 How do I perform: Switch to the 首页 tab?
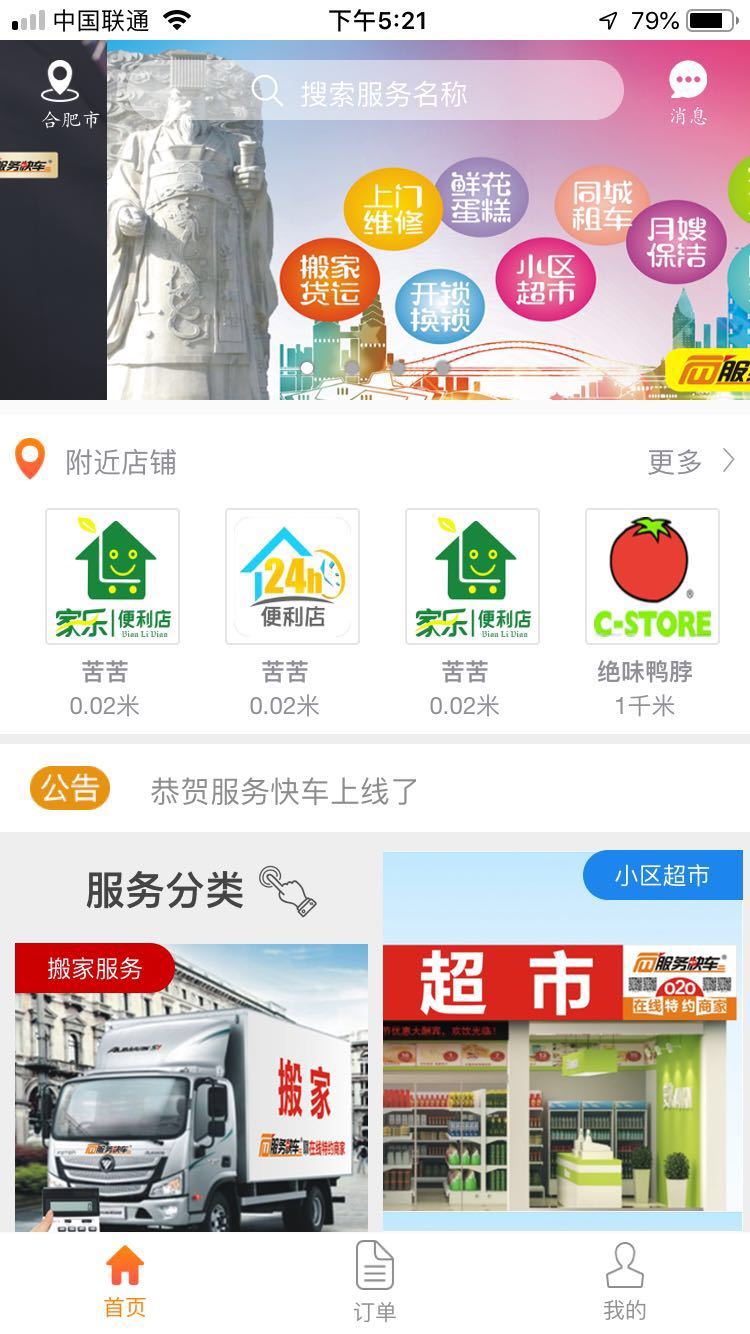[125, 1282]
